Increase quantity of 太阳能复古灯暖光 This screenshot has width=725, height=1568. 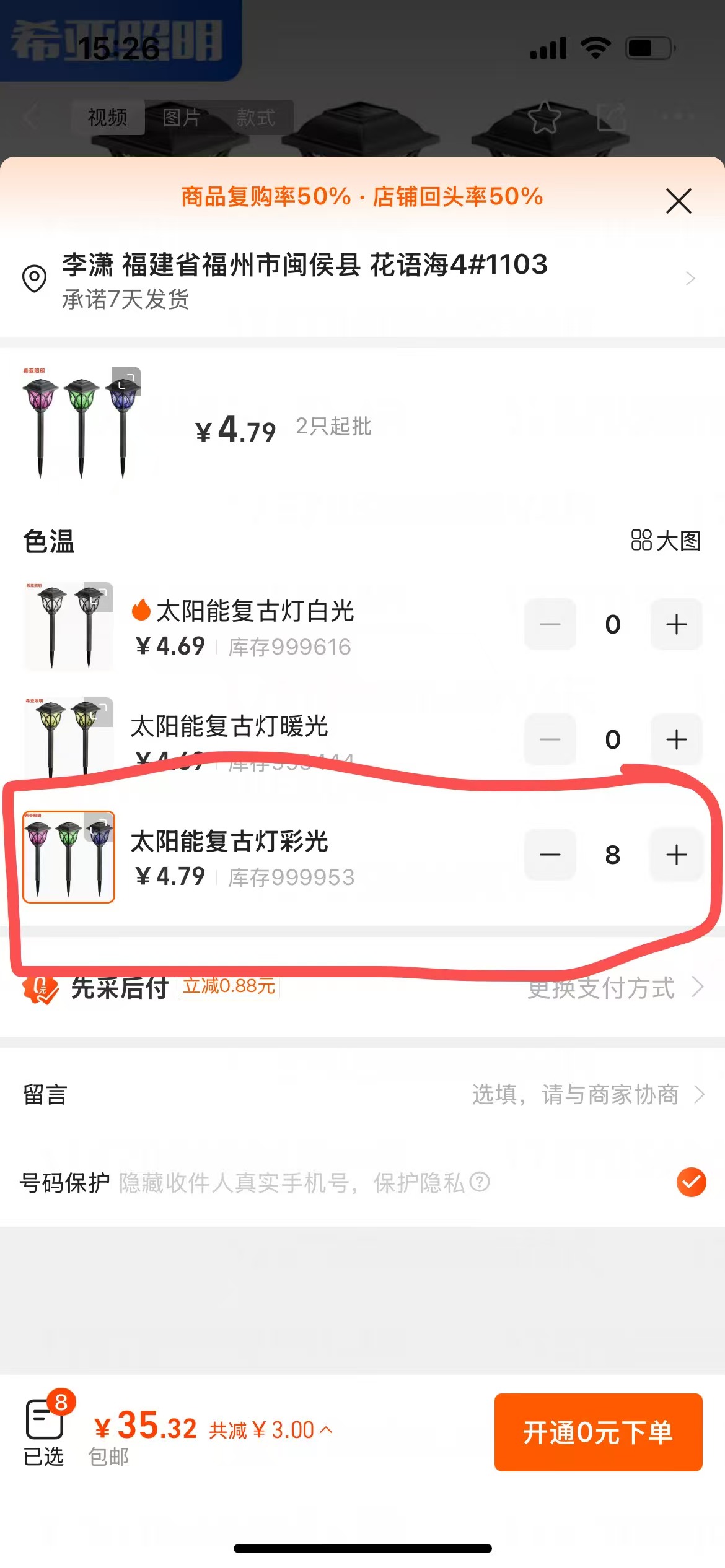[x=676, y=739]
